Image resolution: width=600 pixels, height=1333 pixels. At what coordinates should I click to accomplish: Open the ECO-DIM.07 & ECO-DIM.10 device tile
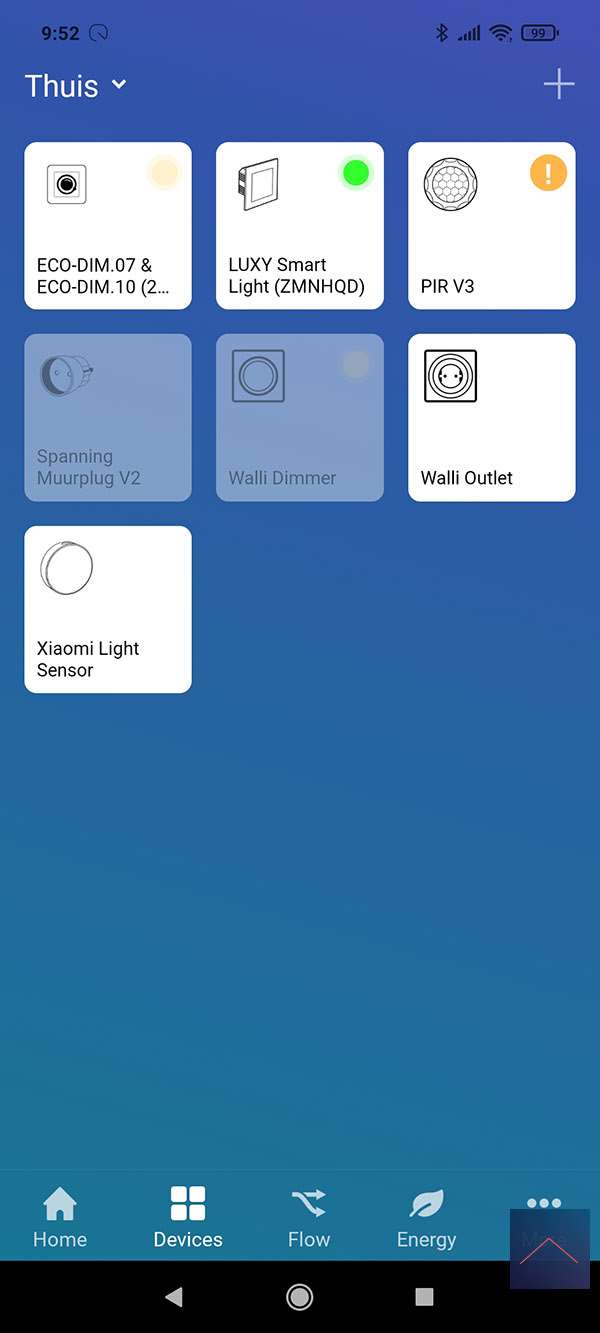pos(108,226)
